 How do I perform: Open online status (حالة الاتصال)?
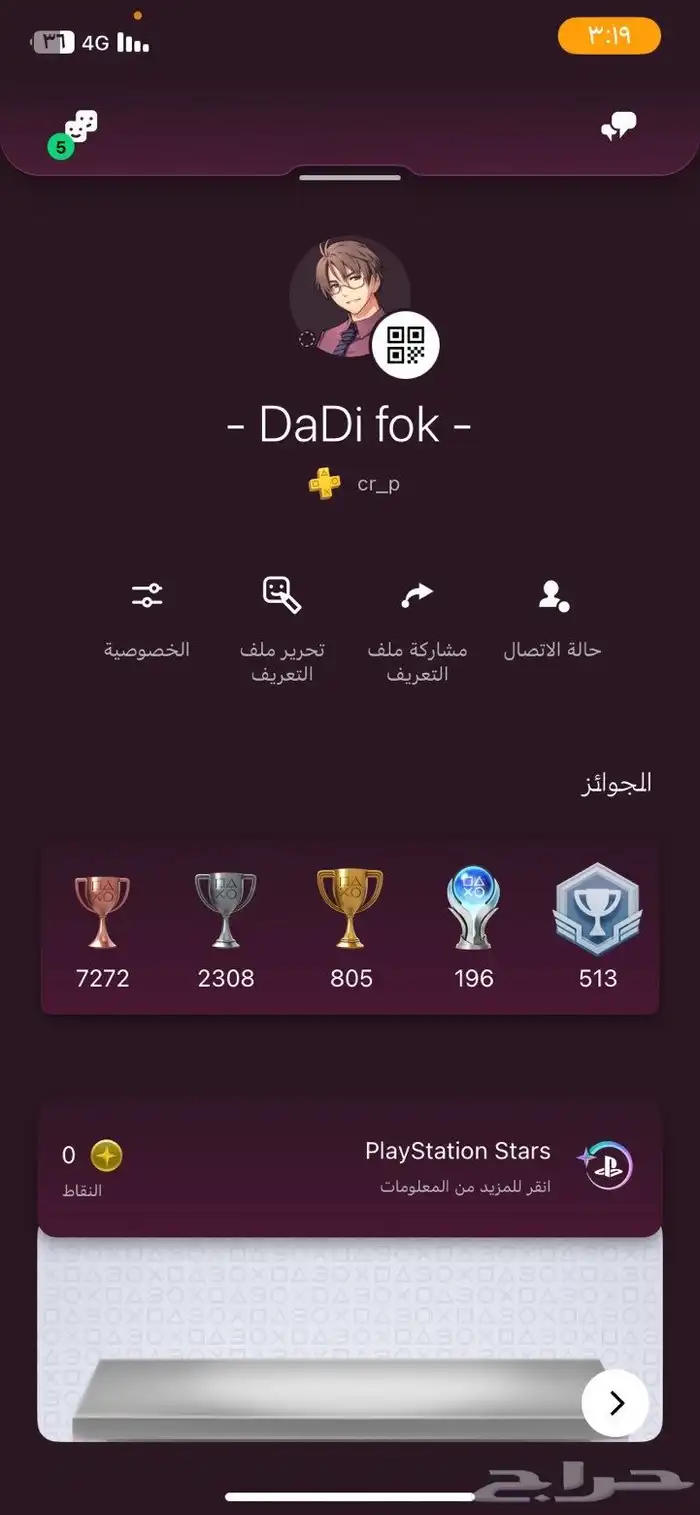point(552,619)
